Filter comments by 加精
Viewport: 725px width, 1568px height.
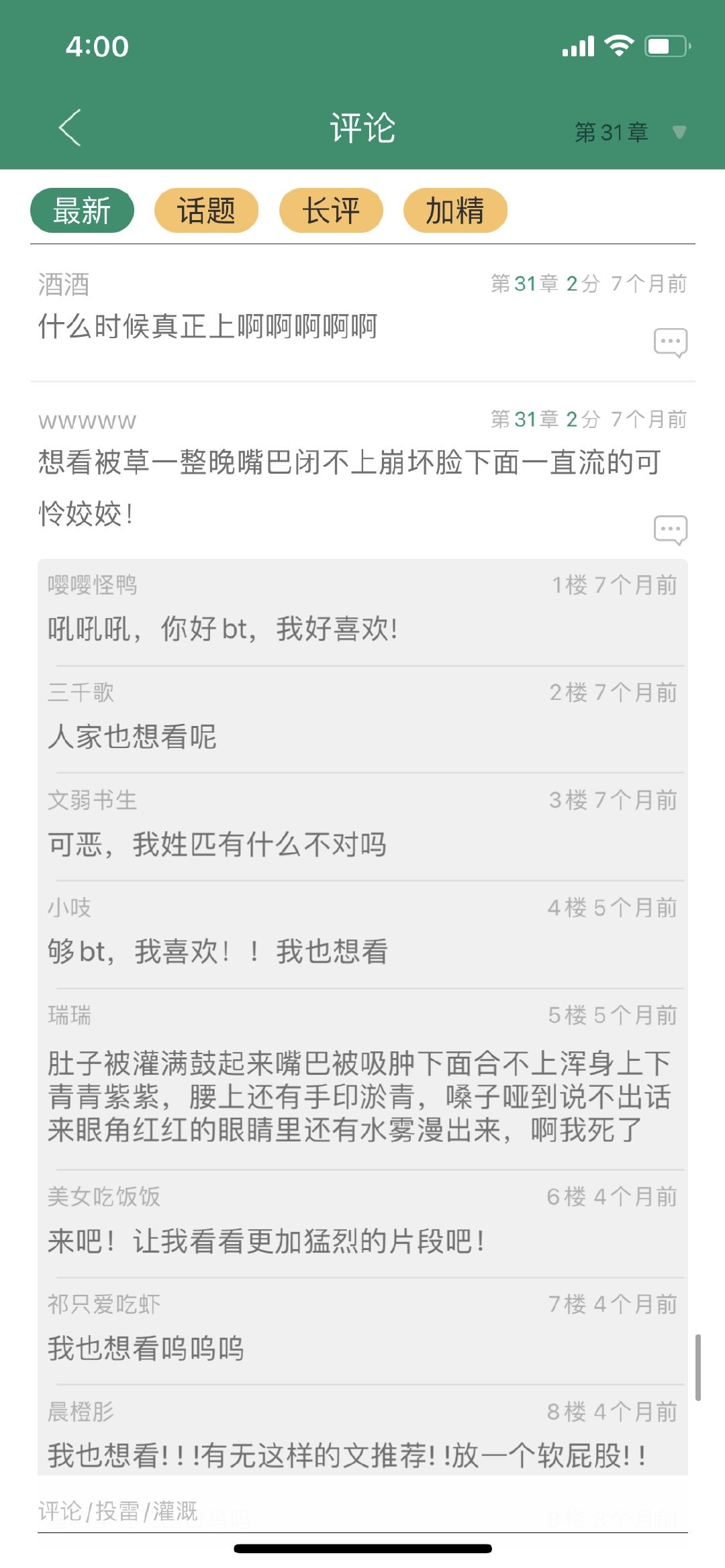pyautogui.click(x=455, y=211)
